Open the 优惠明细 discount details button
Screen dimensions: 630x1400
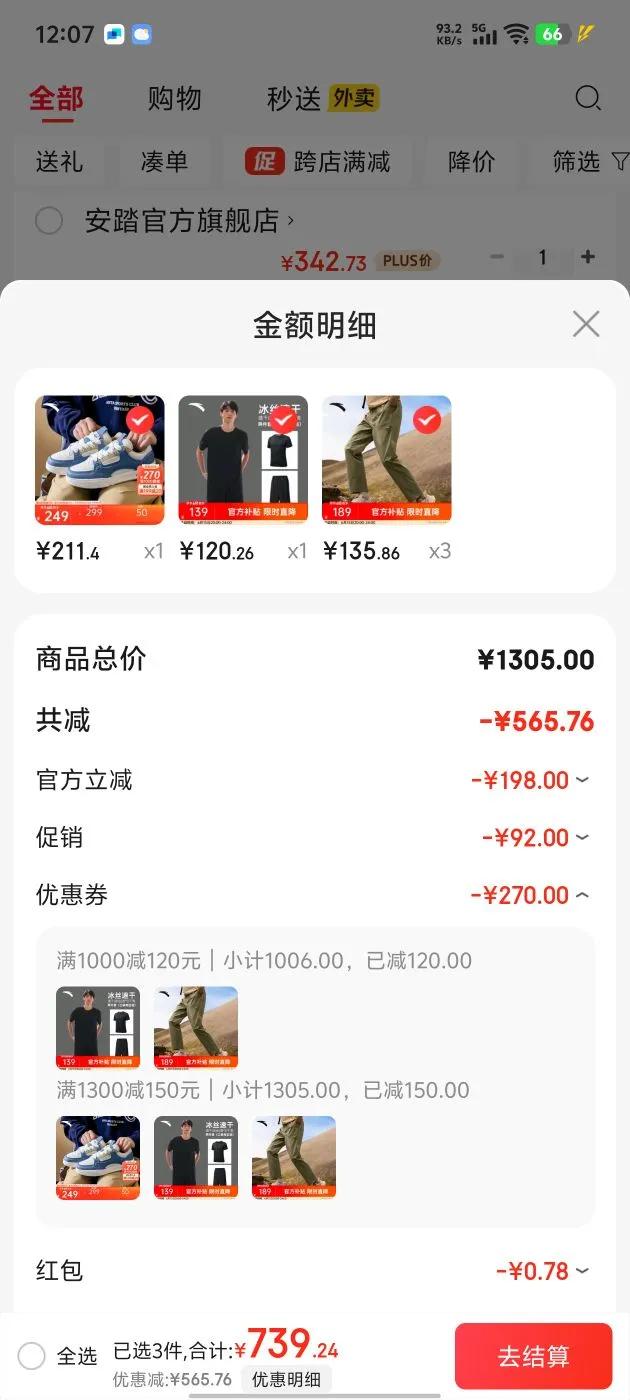coord(286,1380)
